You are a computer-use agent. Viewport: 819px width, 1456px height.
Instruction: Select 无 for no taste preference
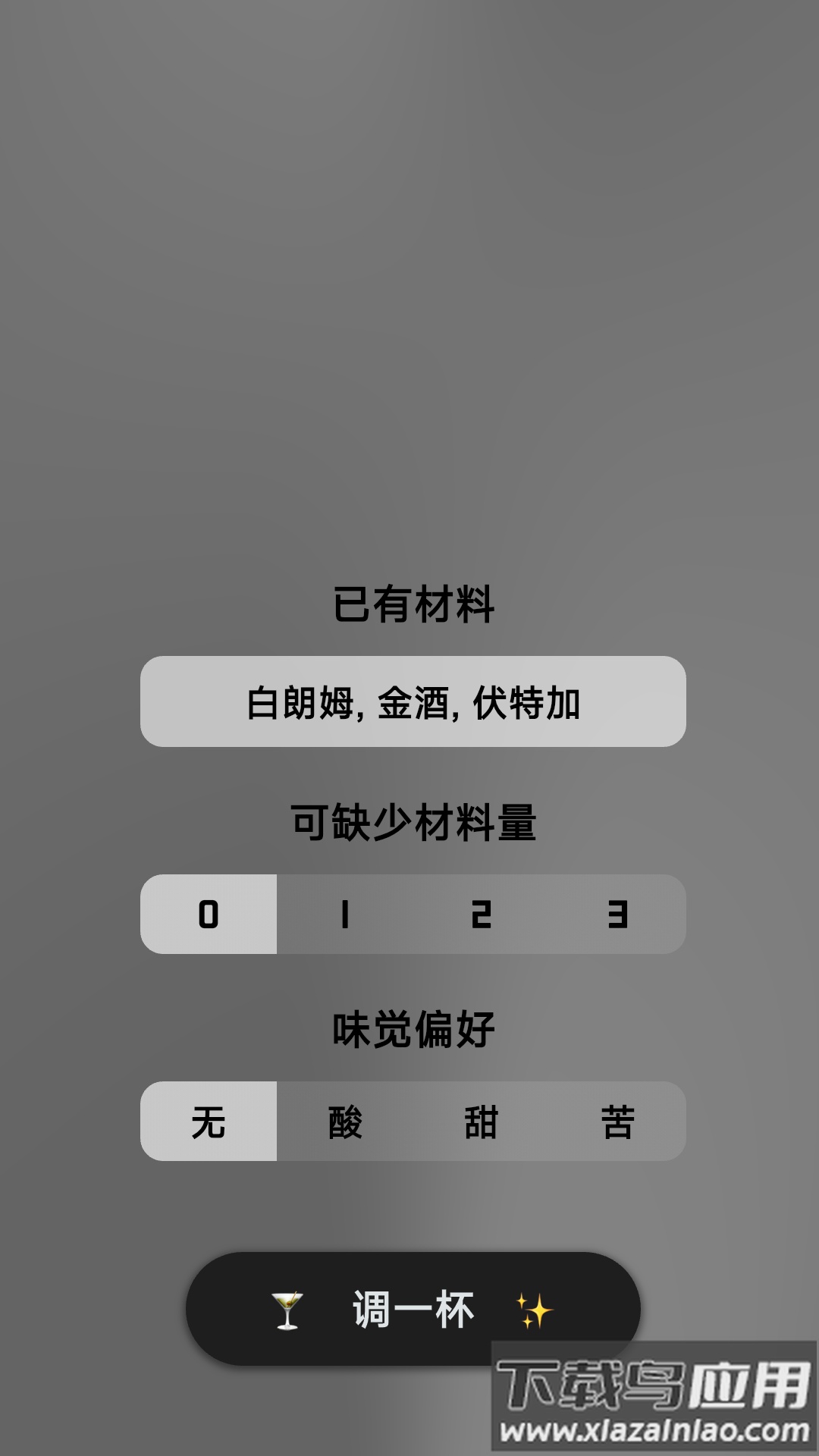click(x=208, y=1122)
